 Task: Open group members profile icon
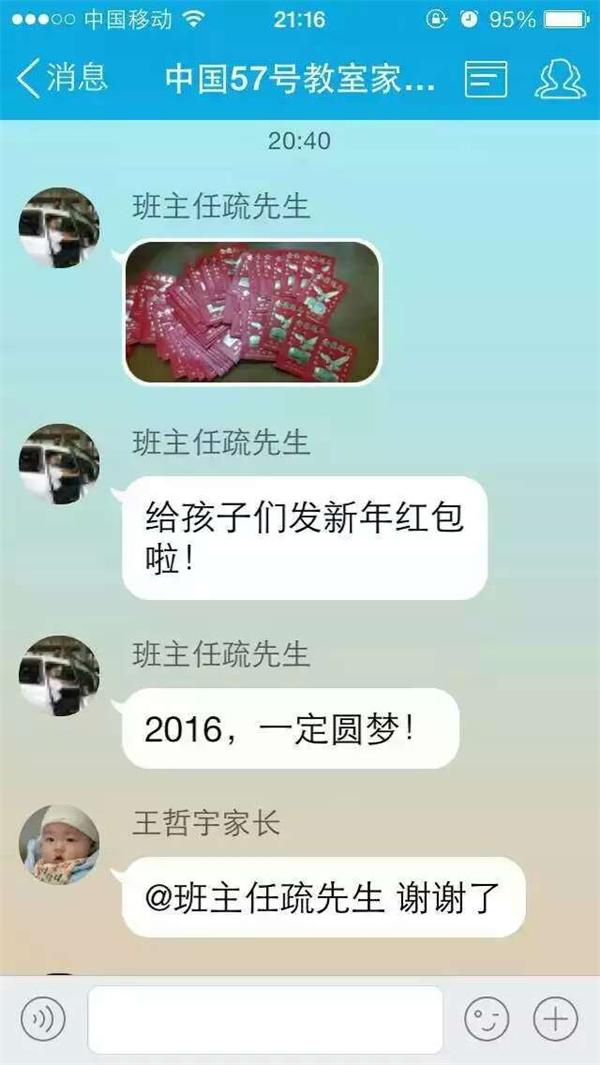pyautogui.click(x=559, y=79)
